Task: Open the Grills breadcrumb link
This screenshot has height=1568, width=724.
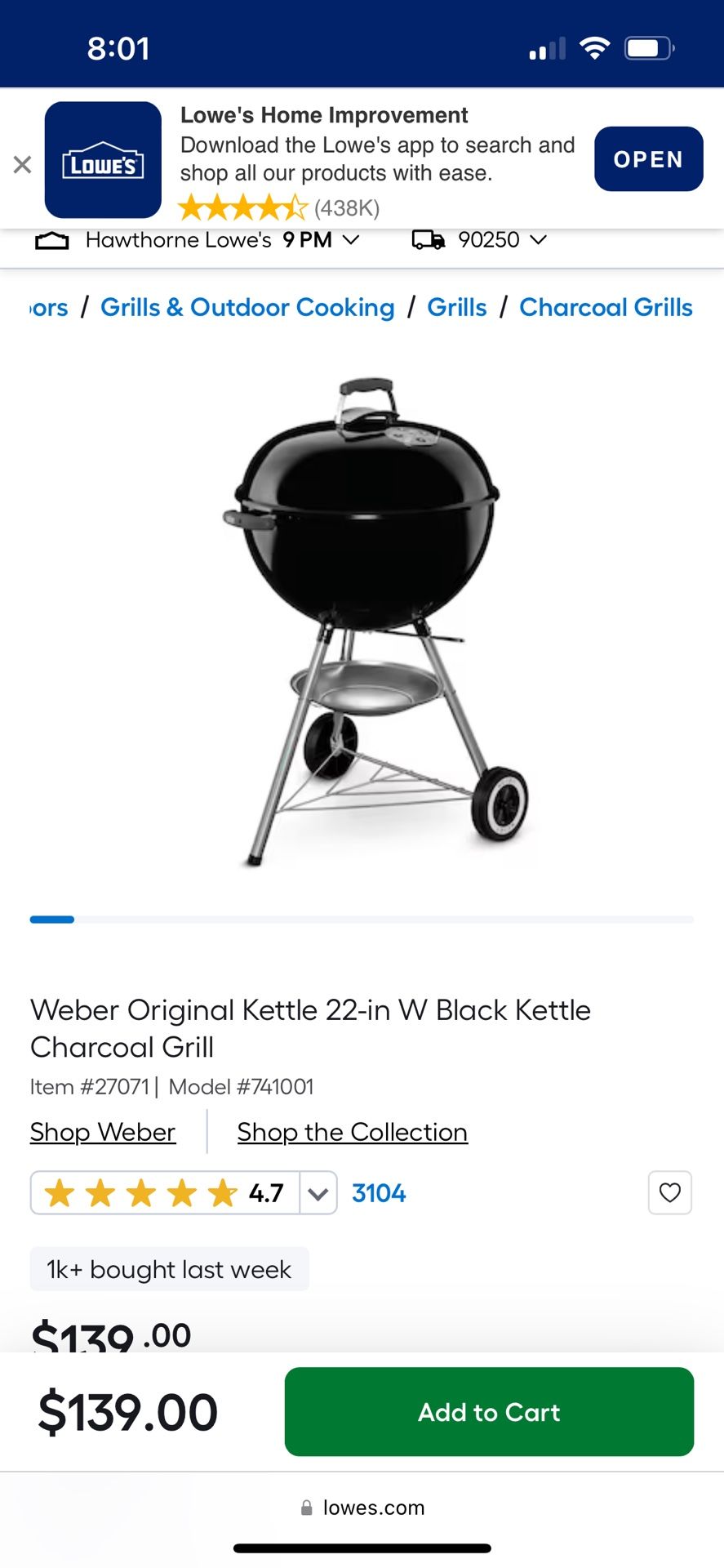Action: (x=456, y=308)
